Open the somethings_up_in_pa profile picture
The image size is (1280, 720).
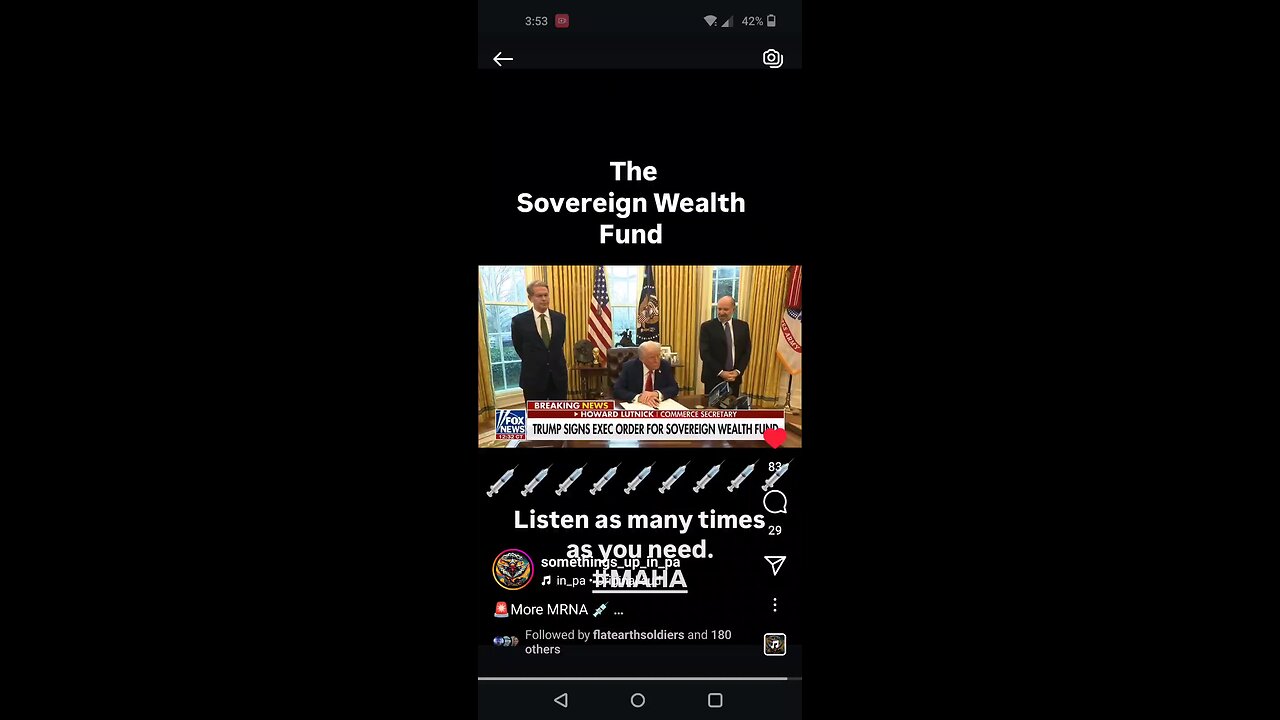pos(513,569)
